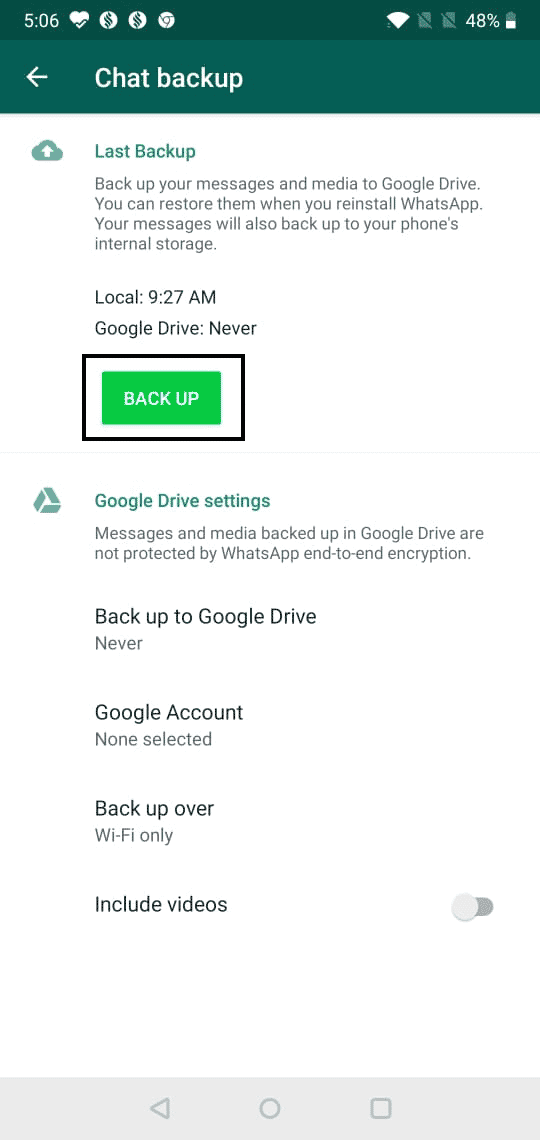Tap the green BACK UP button
This screenshot has width=540, height=1140.
(161, 398)
